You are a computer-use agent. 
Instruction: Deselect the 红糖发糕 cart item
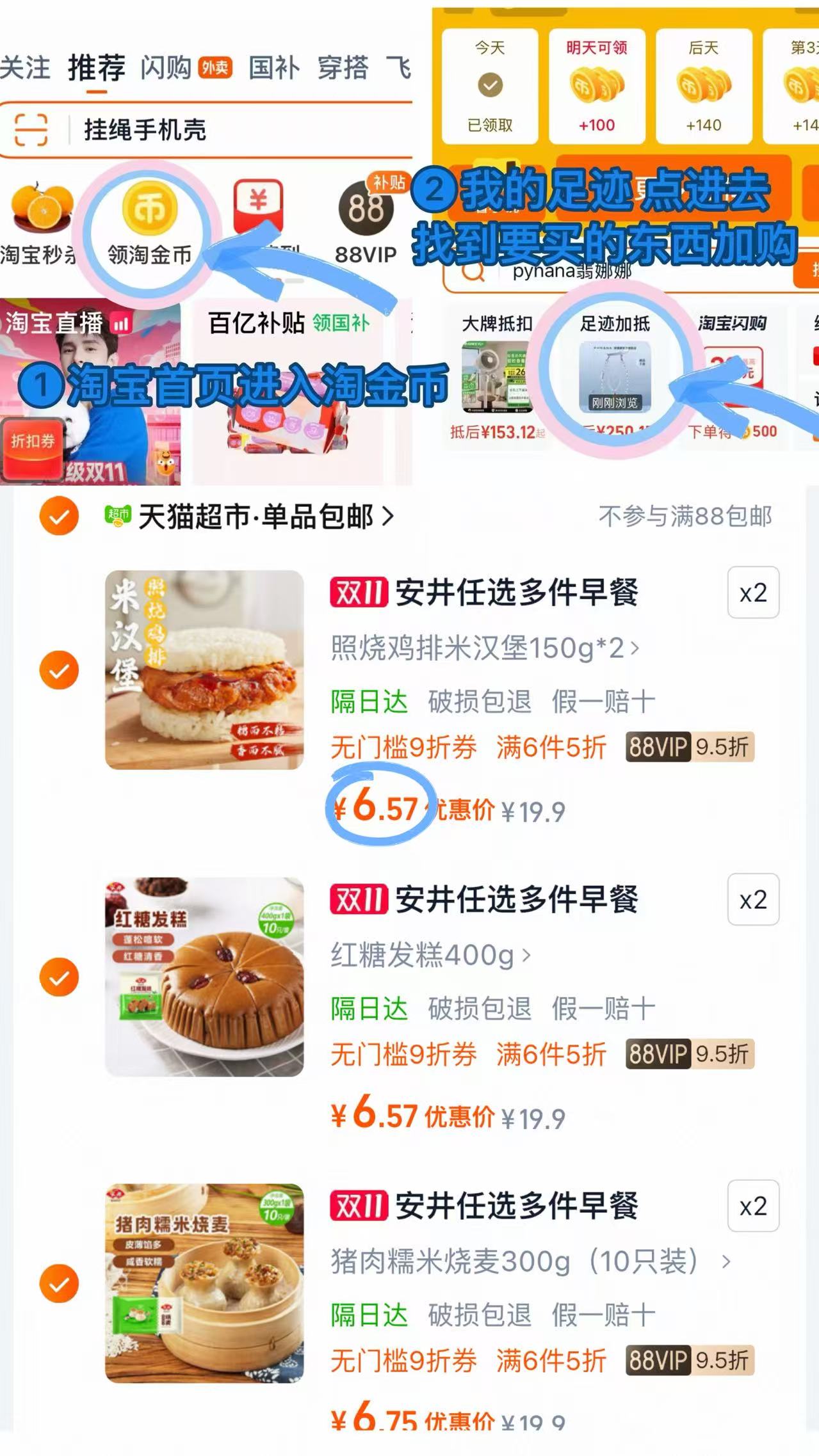(60, 977)
